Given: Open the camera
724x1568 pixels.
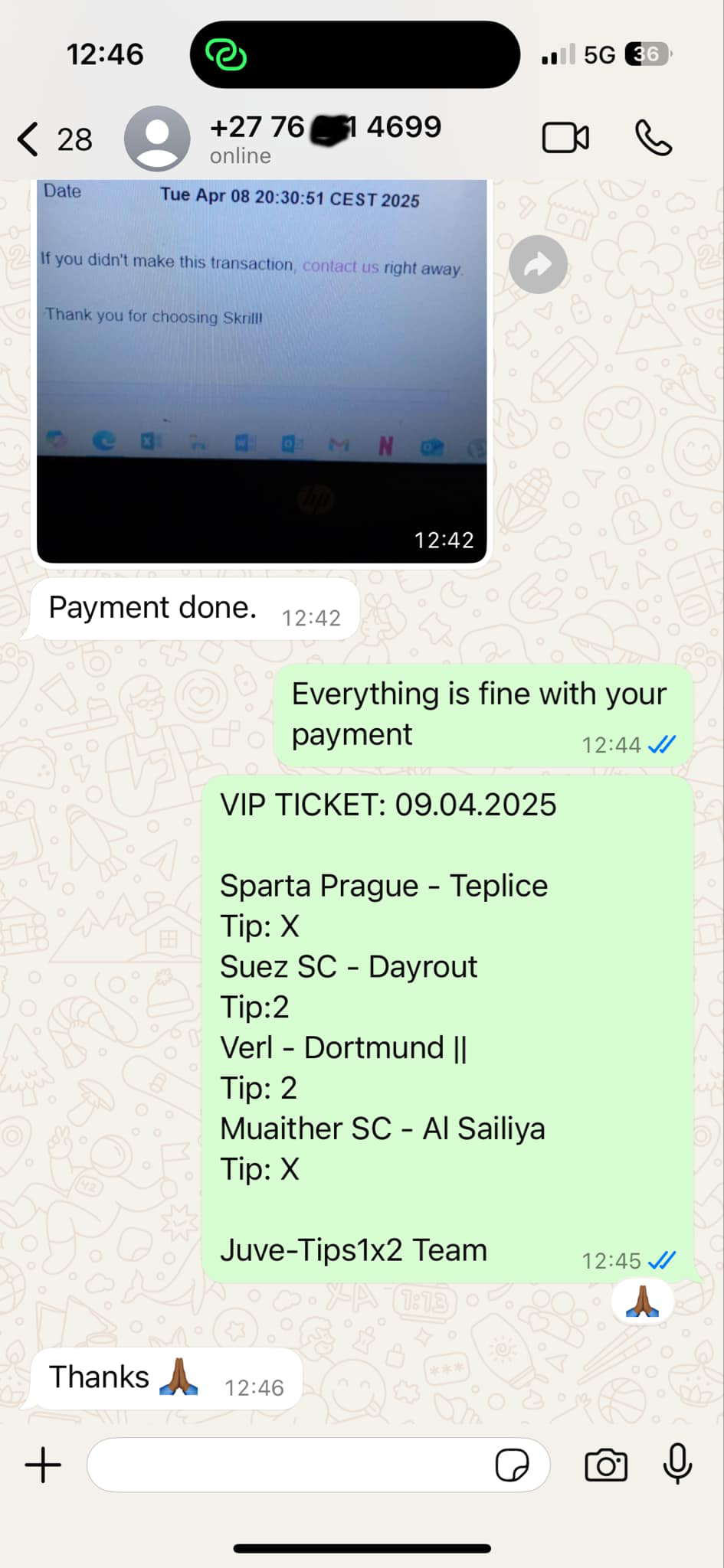Looking at the screenshot, I should click(x=605, y=1465).
